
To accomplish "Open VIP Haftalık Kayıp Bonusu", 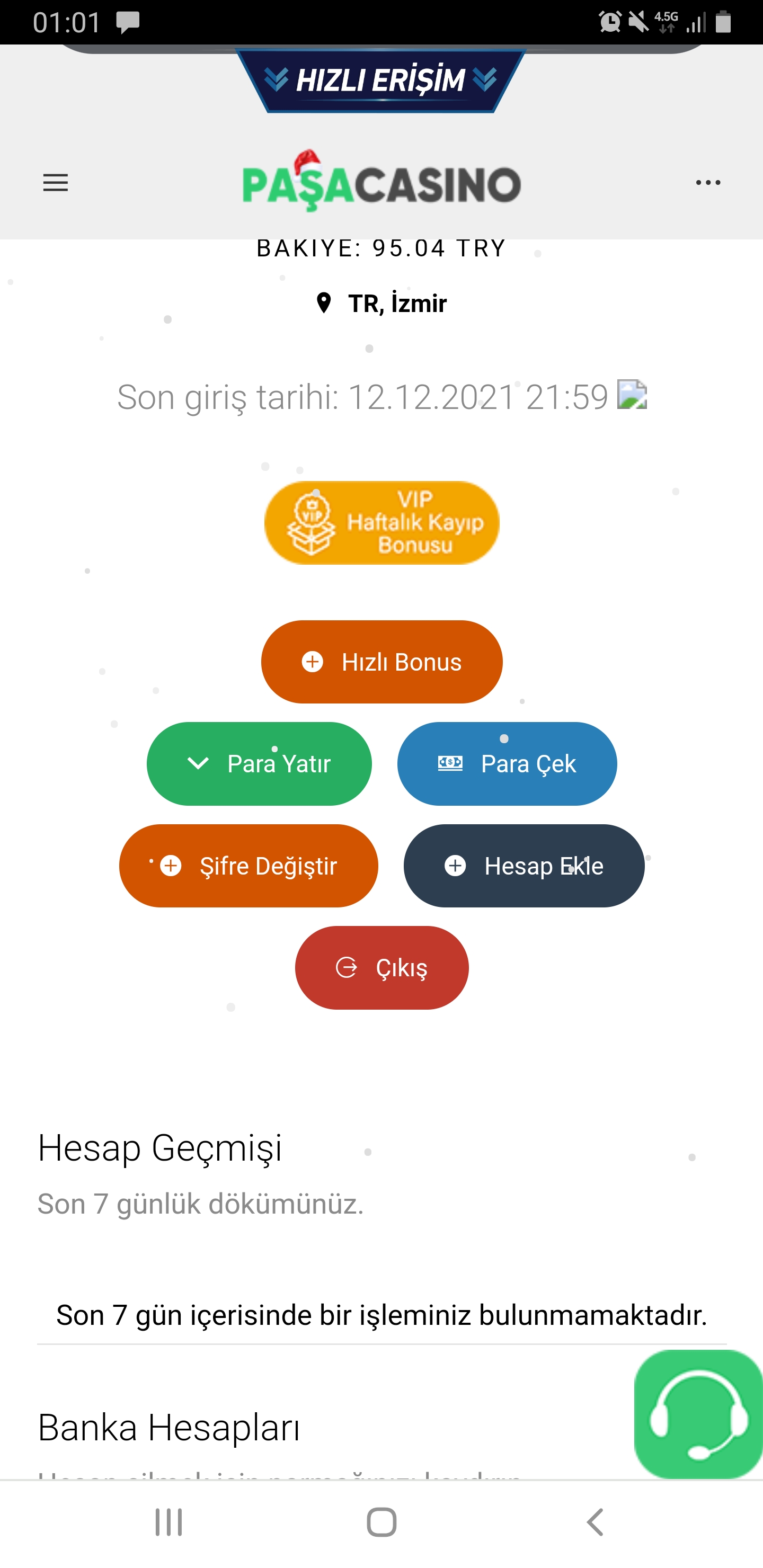I will tap(382, 523).
